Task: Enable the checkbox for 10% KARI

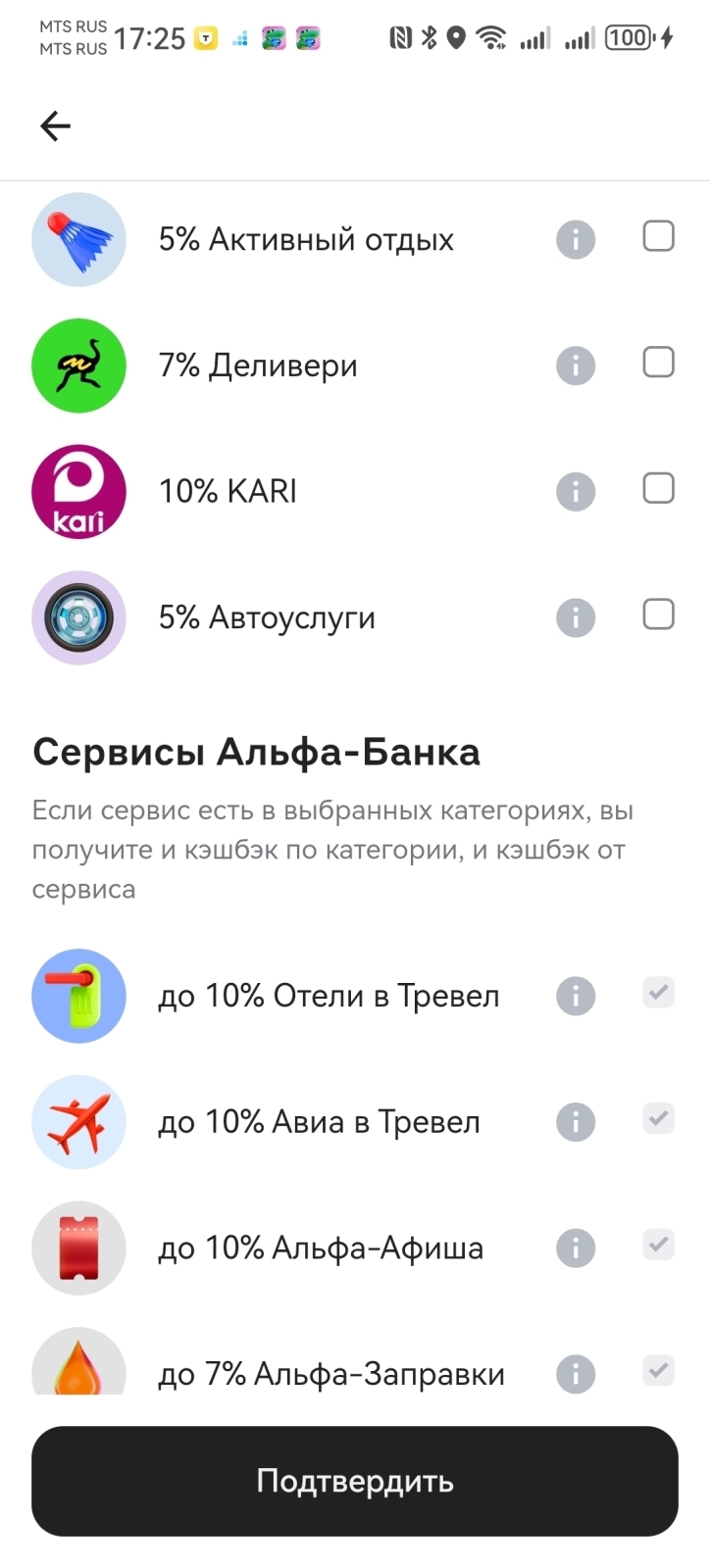Action: (658, 488)
